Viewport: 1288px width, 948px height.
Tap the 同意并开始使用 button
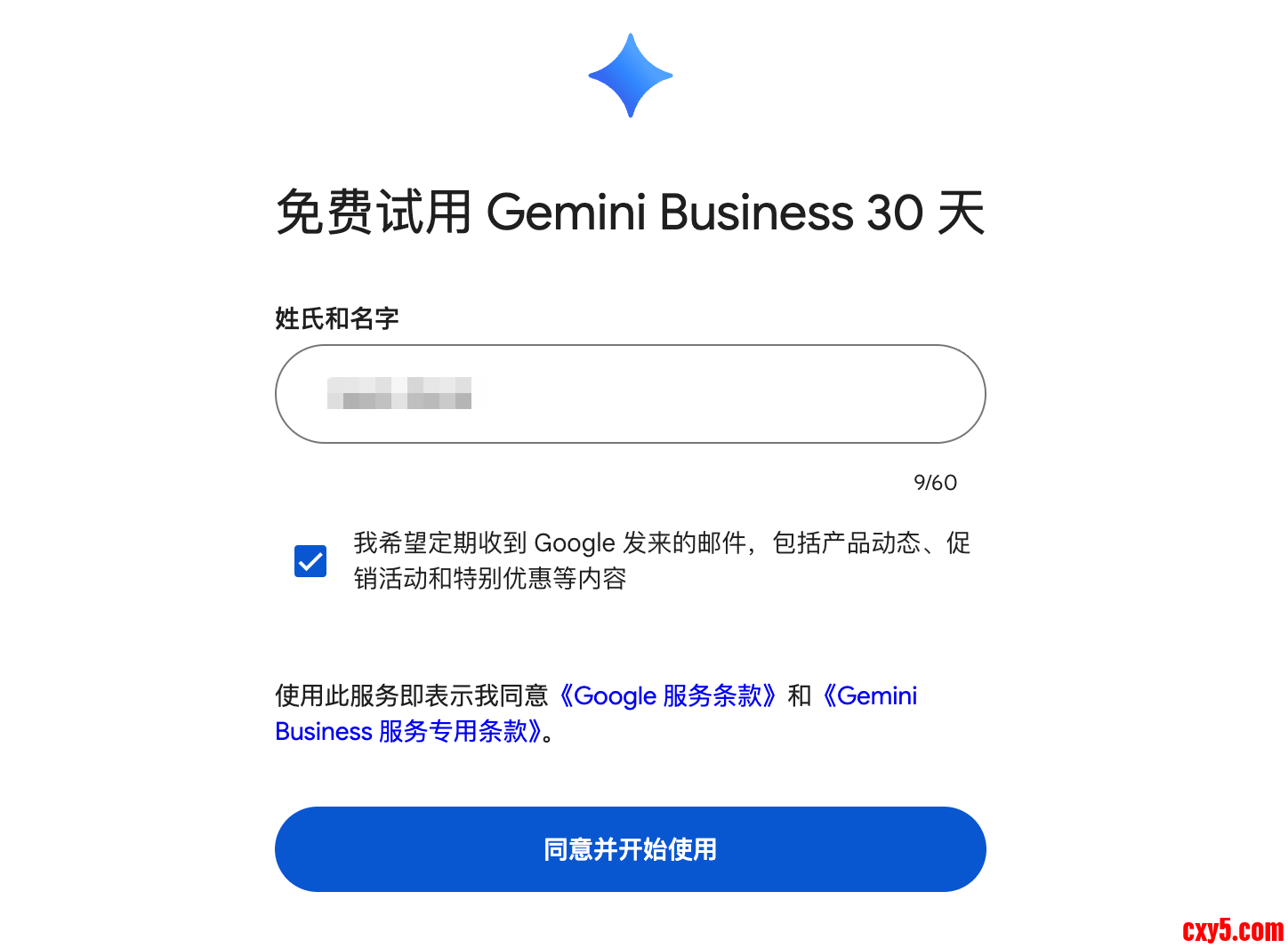[x=630, y=849]
